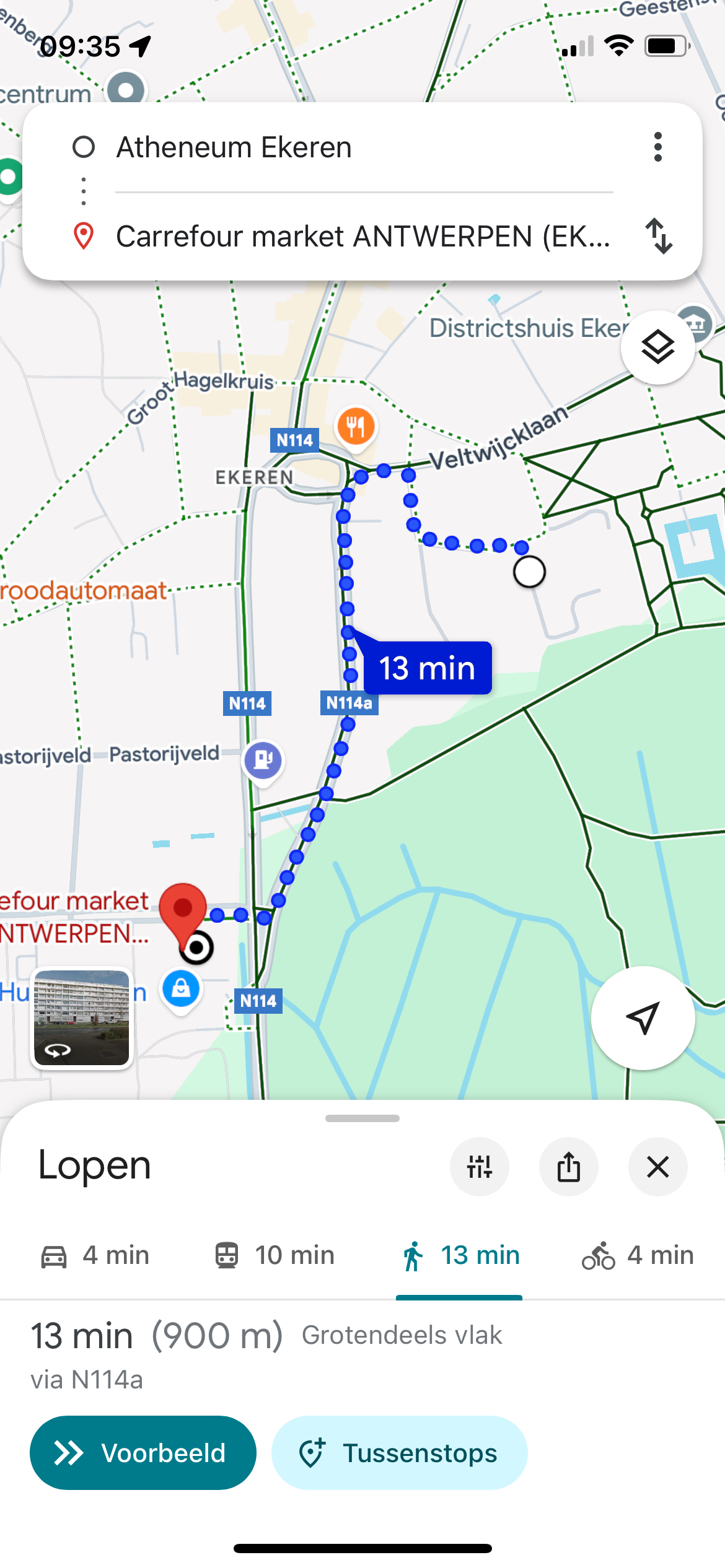Share this walking route
The image size is (725, 1568).
(568, 1167)
